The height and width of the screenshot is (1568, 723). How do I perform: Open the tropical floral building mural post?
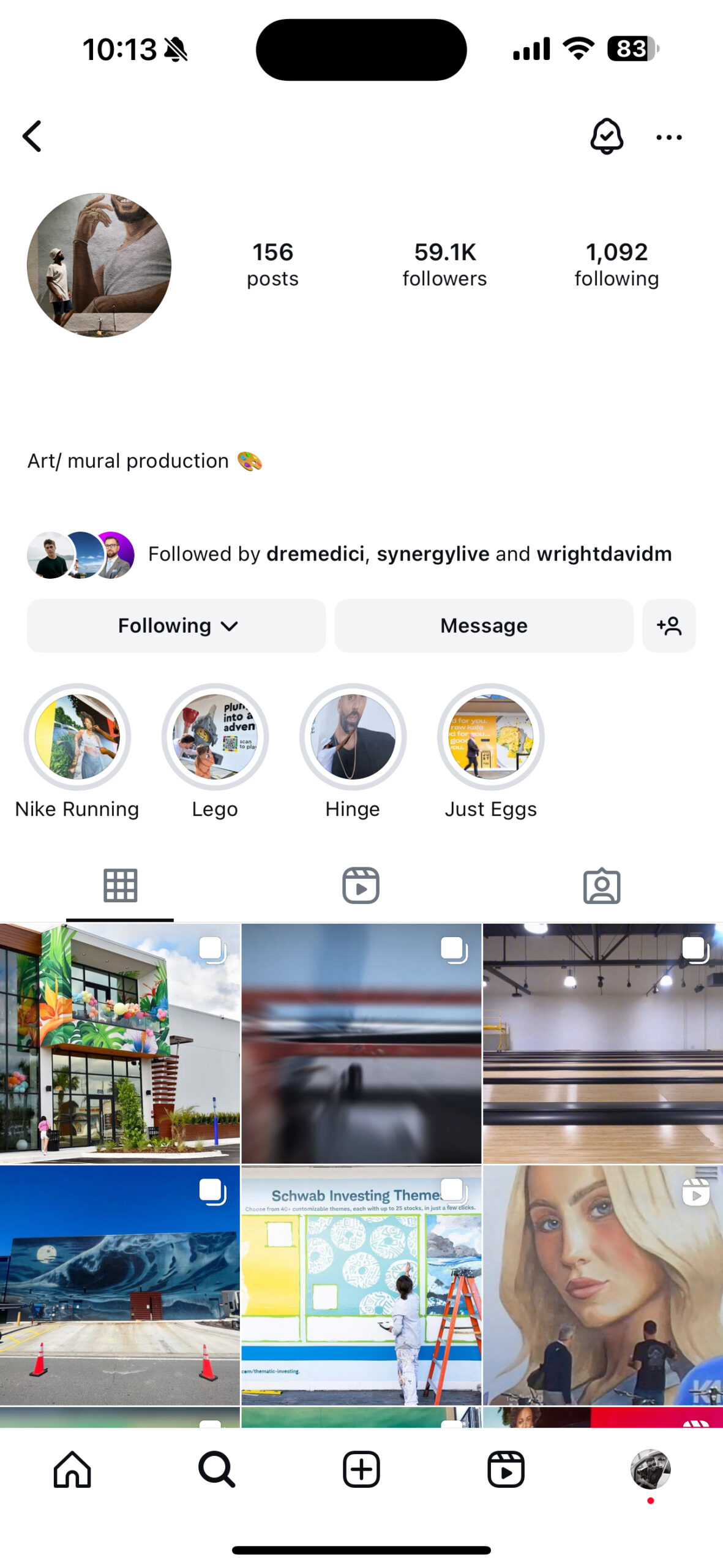pos(119,1043)
